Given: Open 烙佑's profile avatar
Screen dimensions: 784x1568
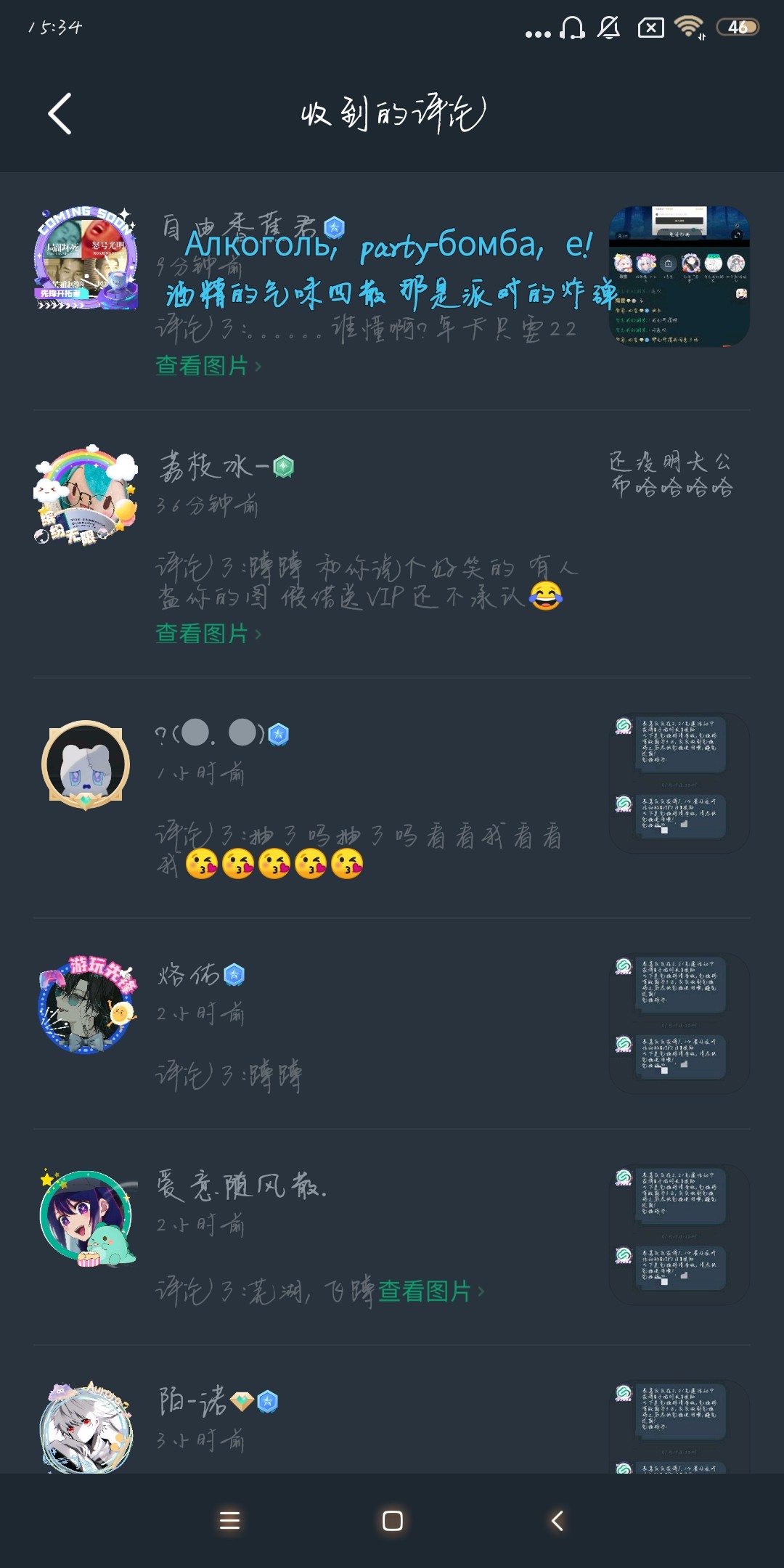Looking at the screenshot, I should click(x=86, y=1005).
